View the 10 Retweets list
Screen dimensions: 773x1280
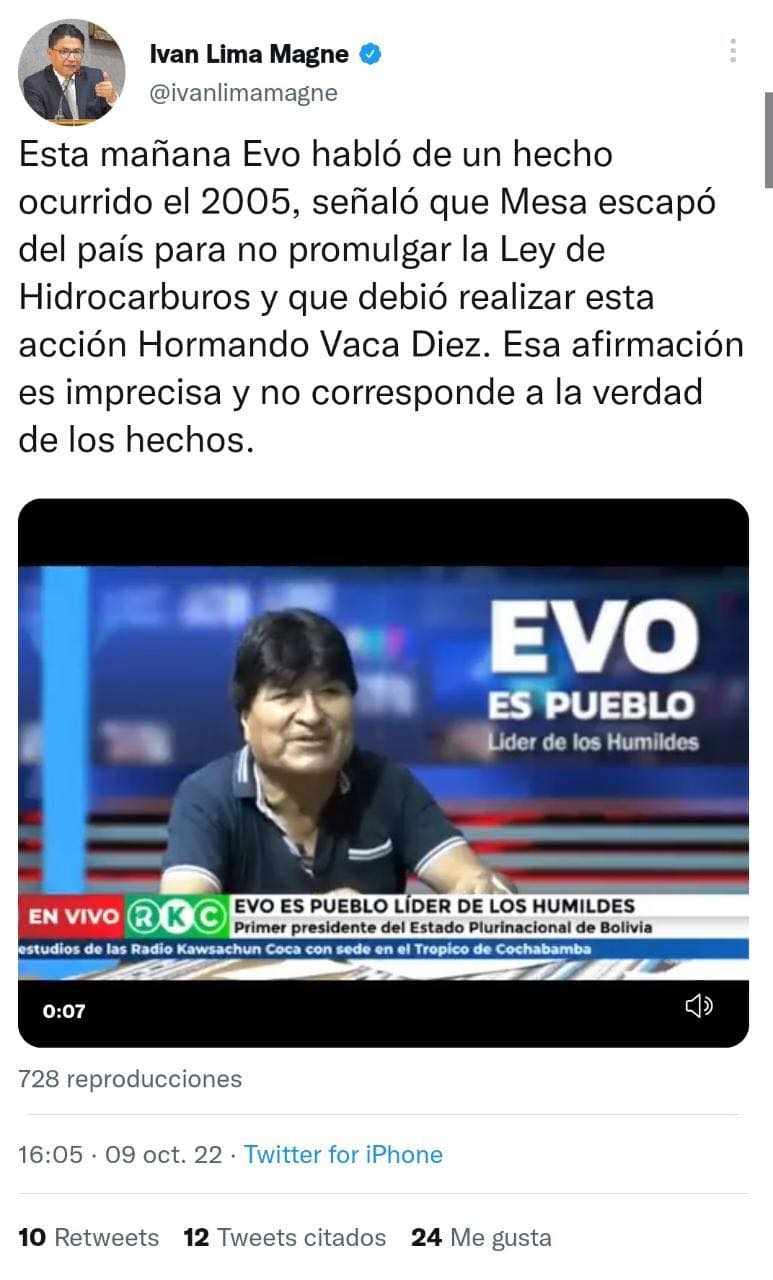point(88,1237)
